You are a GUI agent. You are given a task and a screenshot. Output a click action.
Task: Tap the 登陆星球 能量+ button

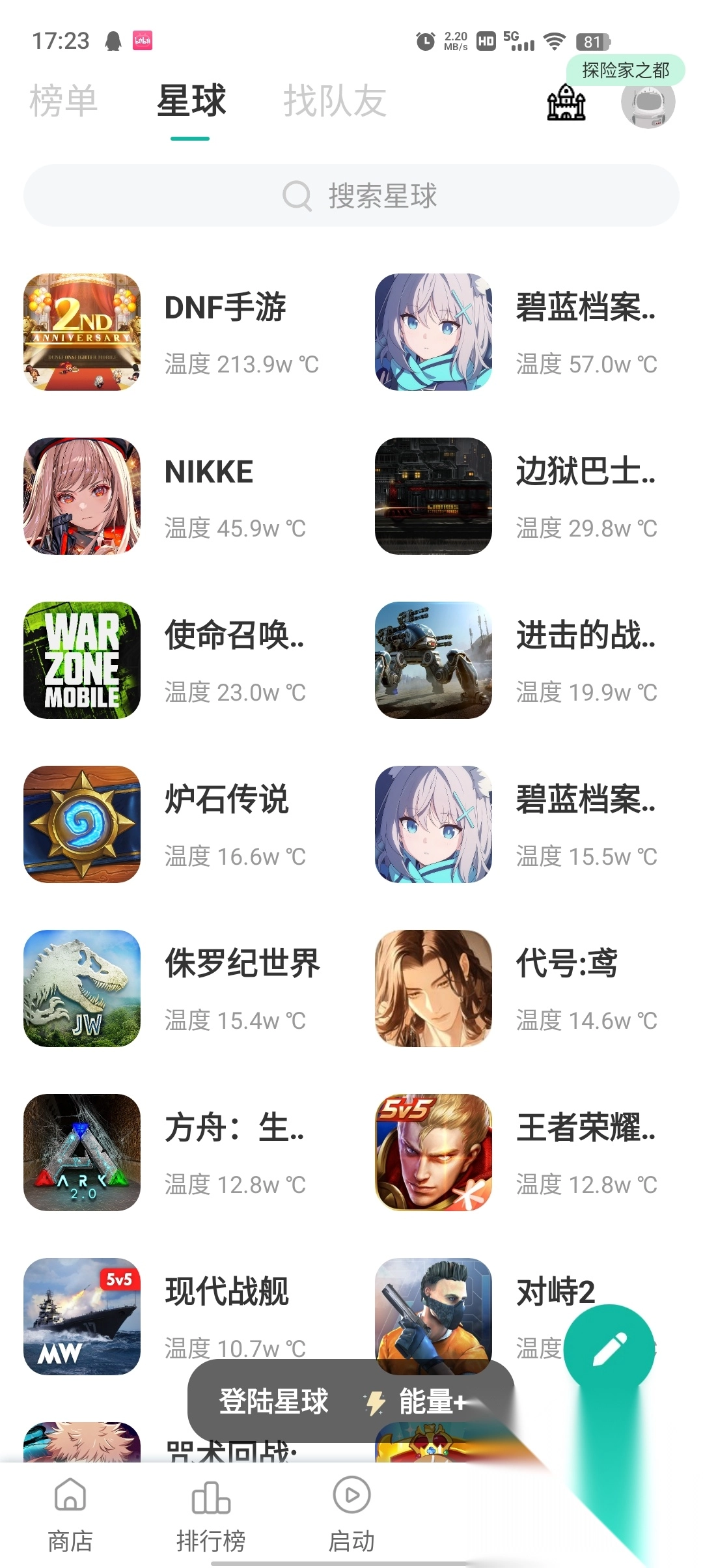(x=350, y=1401)
